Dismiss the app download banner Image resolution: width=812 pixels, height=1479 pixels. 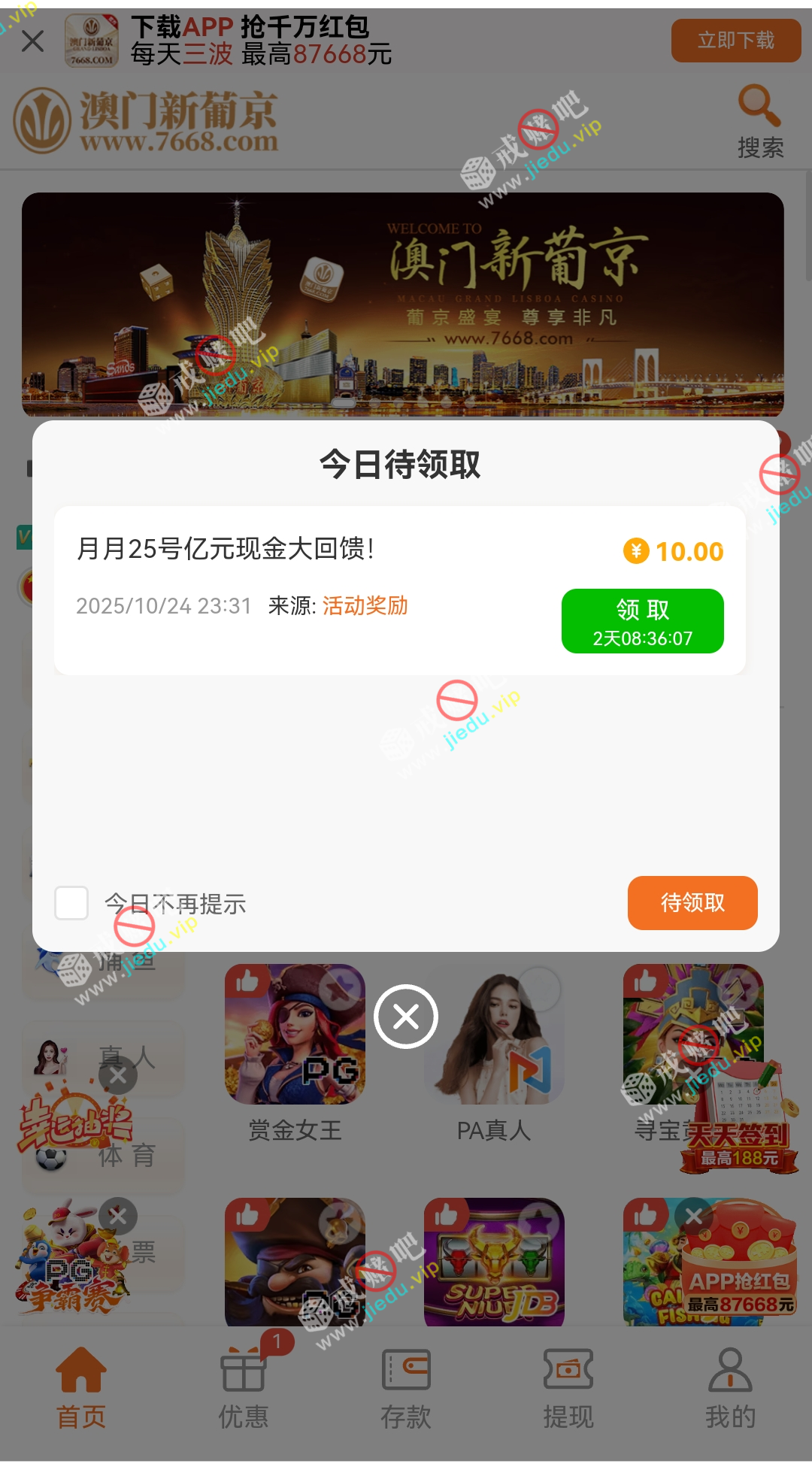coord(32,41)
